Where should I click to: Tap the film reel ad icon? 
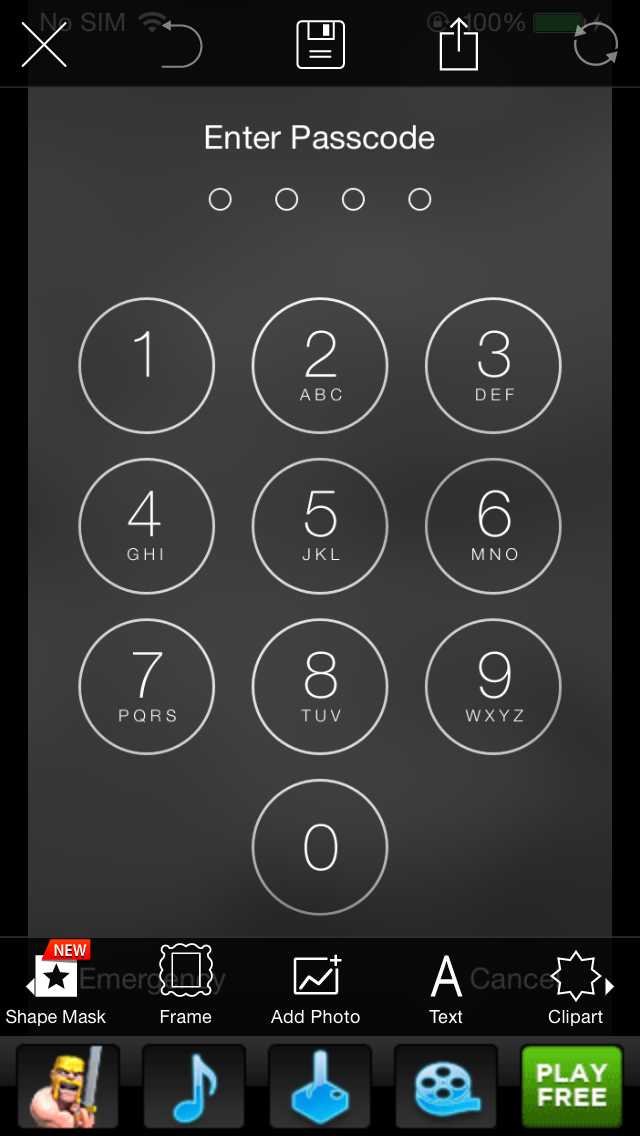tap(446, 1087)
